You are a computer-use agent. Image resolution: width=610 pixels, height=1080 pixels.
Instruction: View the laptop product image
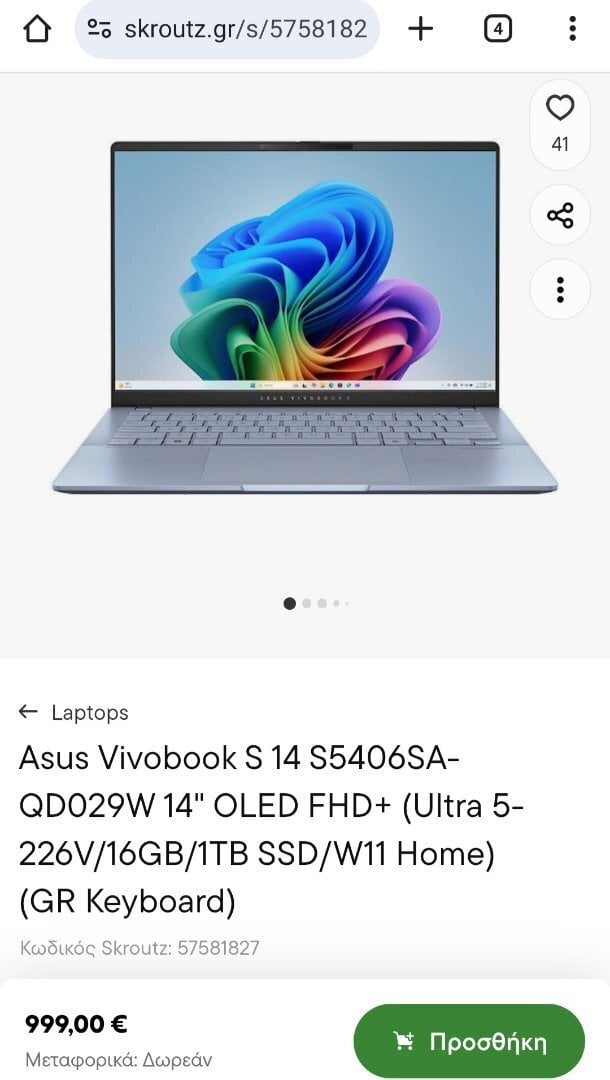[x=304, y=317]
